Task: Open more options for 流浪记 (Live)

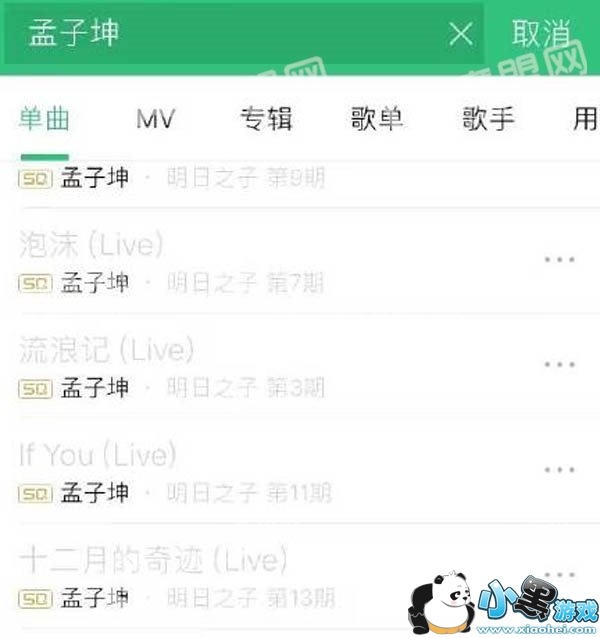Action: tap(559, 366)
